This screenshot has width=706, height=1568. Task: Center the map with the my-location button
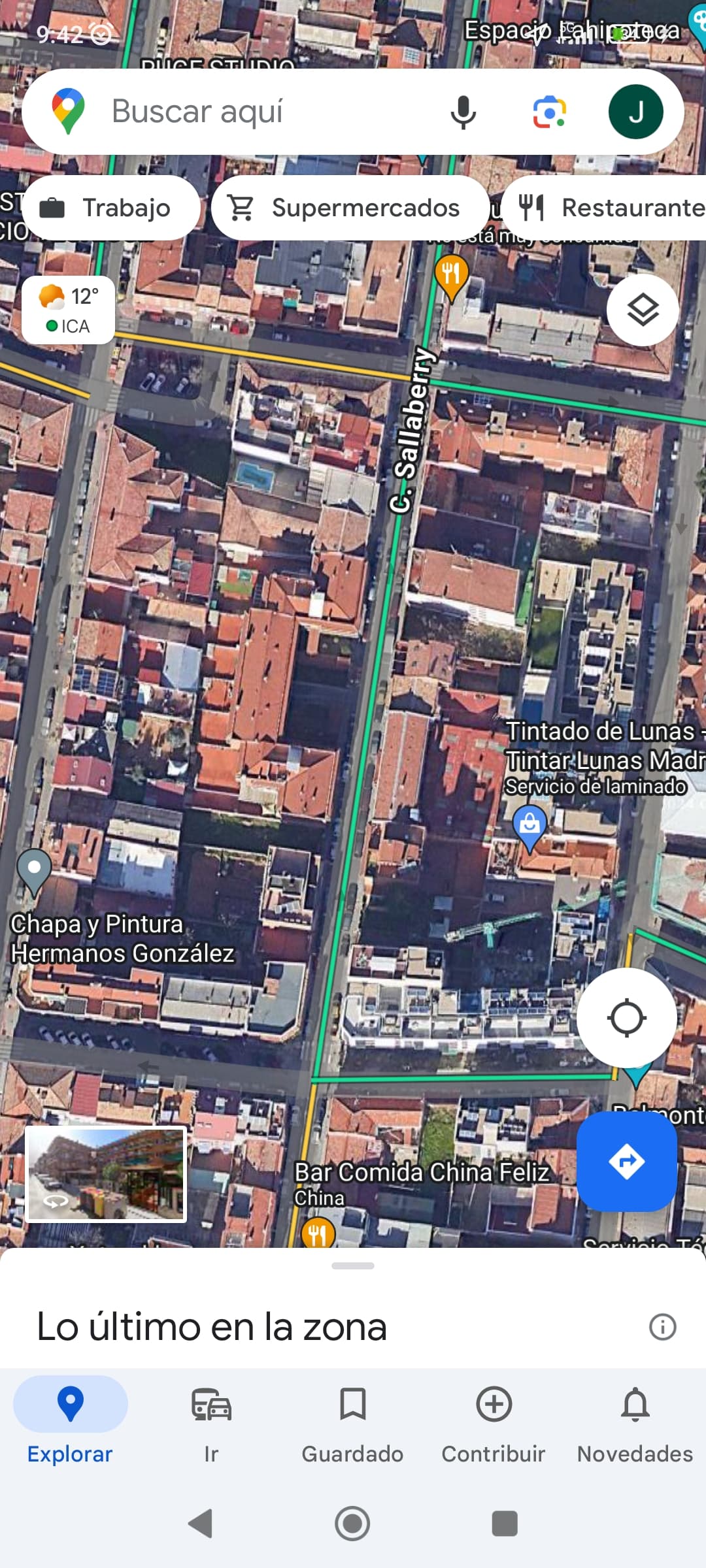(626, 1017)
